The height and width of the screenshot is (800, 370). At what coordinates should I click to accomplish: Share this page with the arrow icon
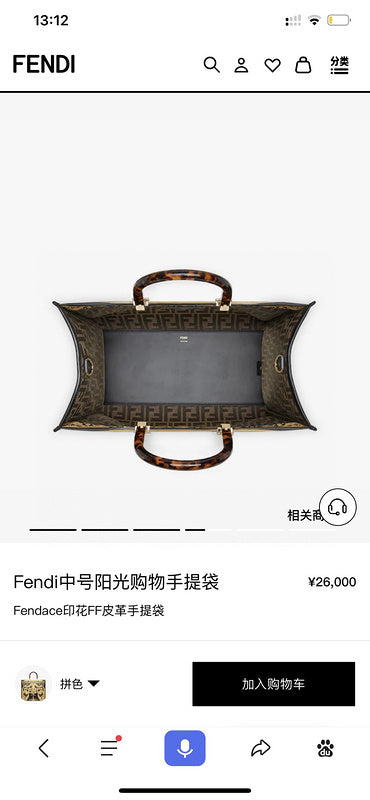(260, 748)
